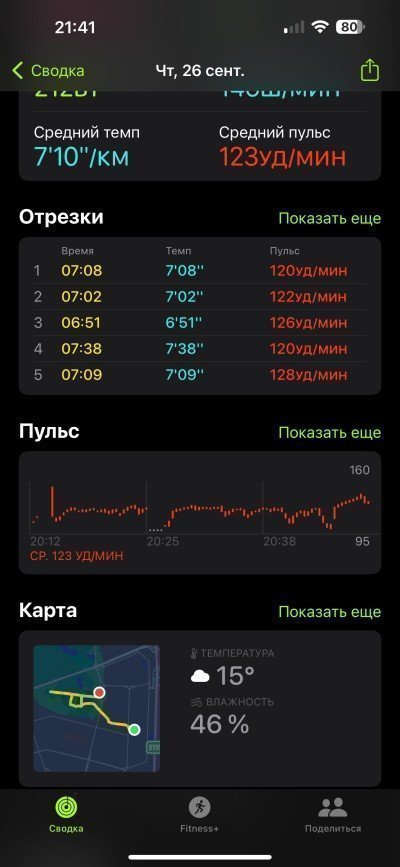Switch to the Поделиться tab
Viewport: 400px width, 867px height.
(x=333, y=814)
